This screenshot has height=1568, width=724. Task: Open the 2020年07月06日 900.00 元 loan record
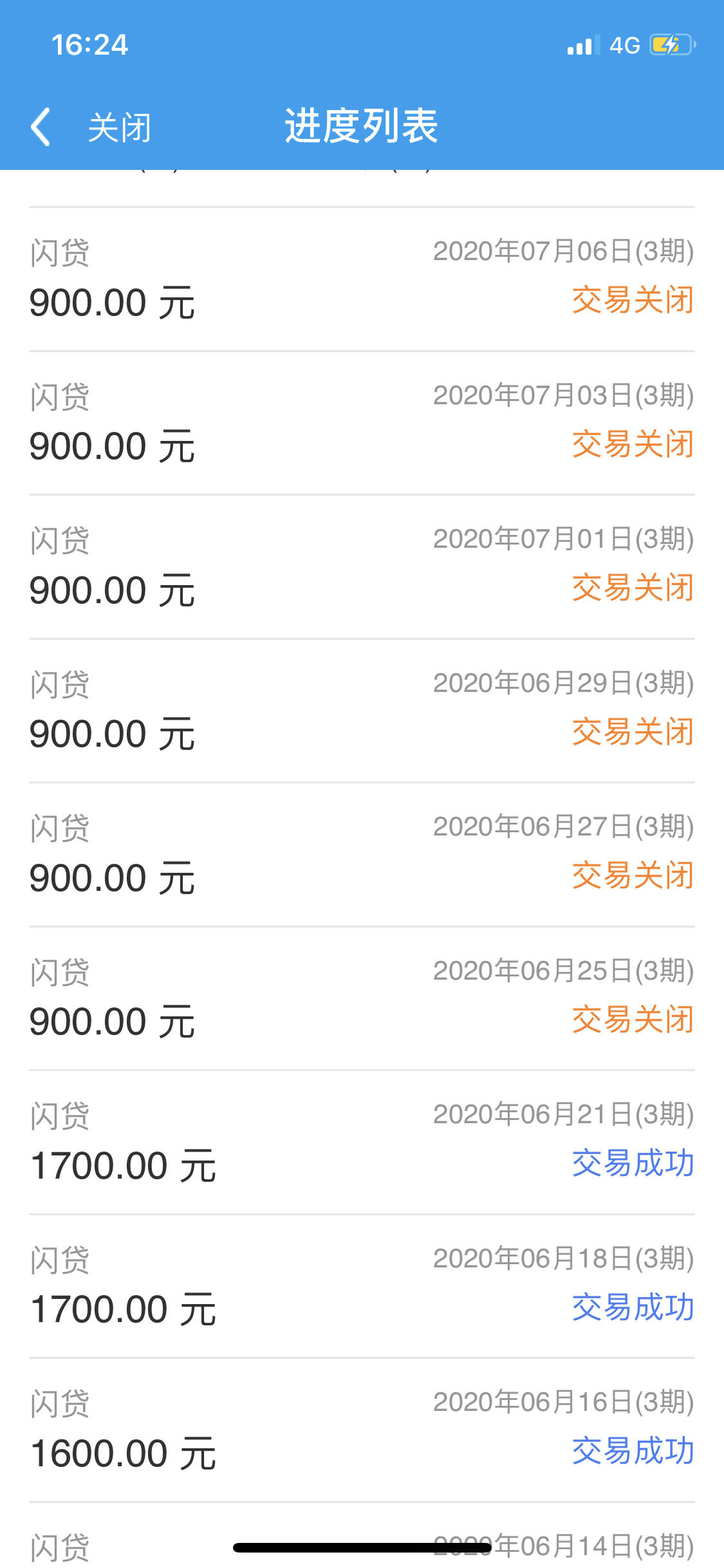pos(362,279)
